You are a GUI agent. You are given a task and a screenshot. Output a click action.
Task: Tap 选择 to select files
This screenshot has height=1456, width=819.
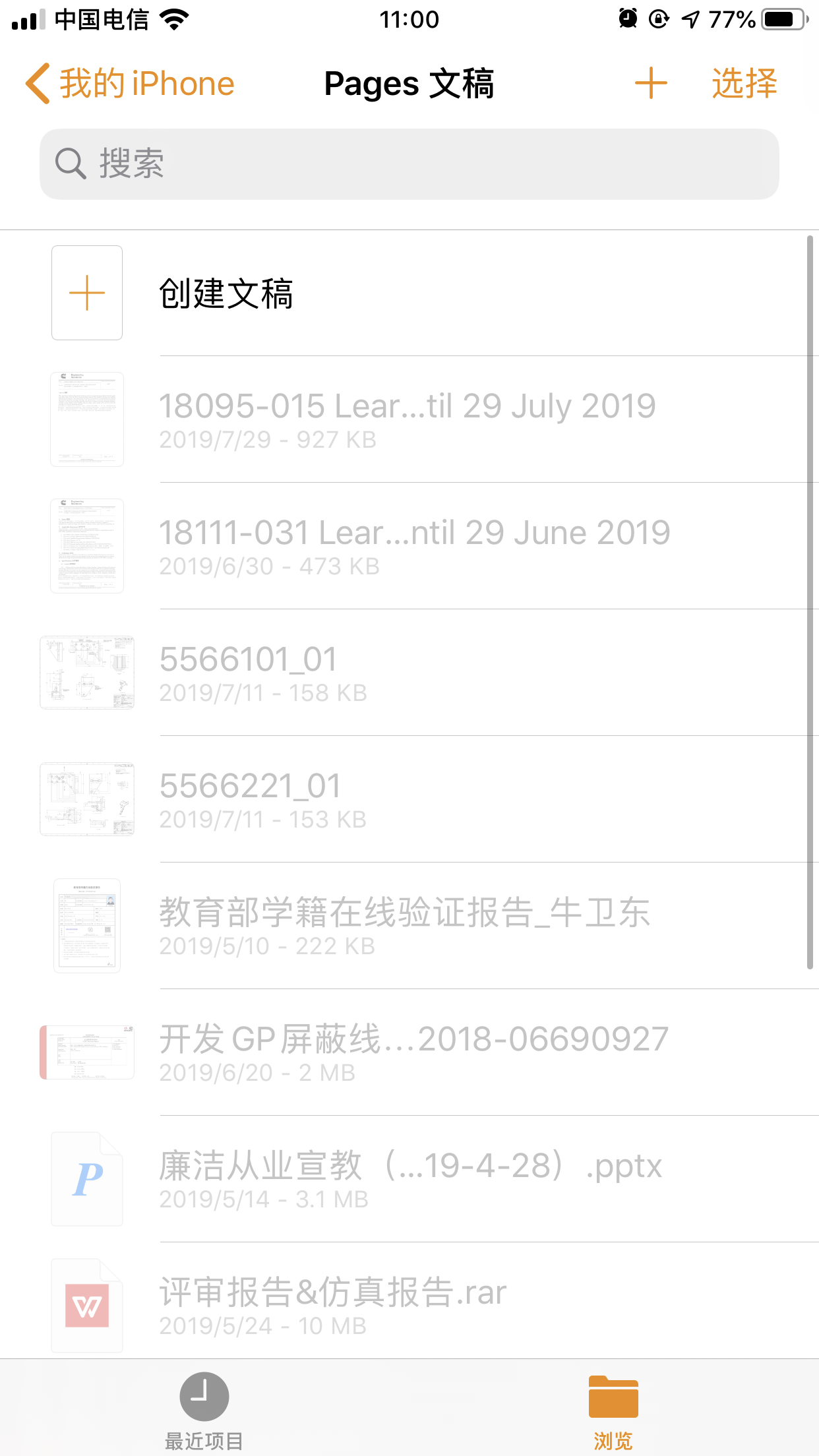click(744, 84)
